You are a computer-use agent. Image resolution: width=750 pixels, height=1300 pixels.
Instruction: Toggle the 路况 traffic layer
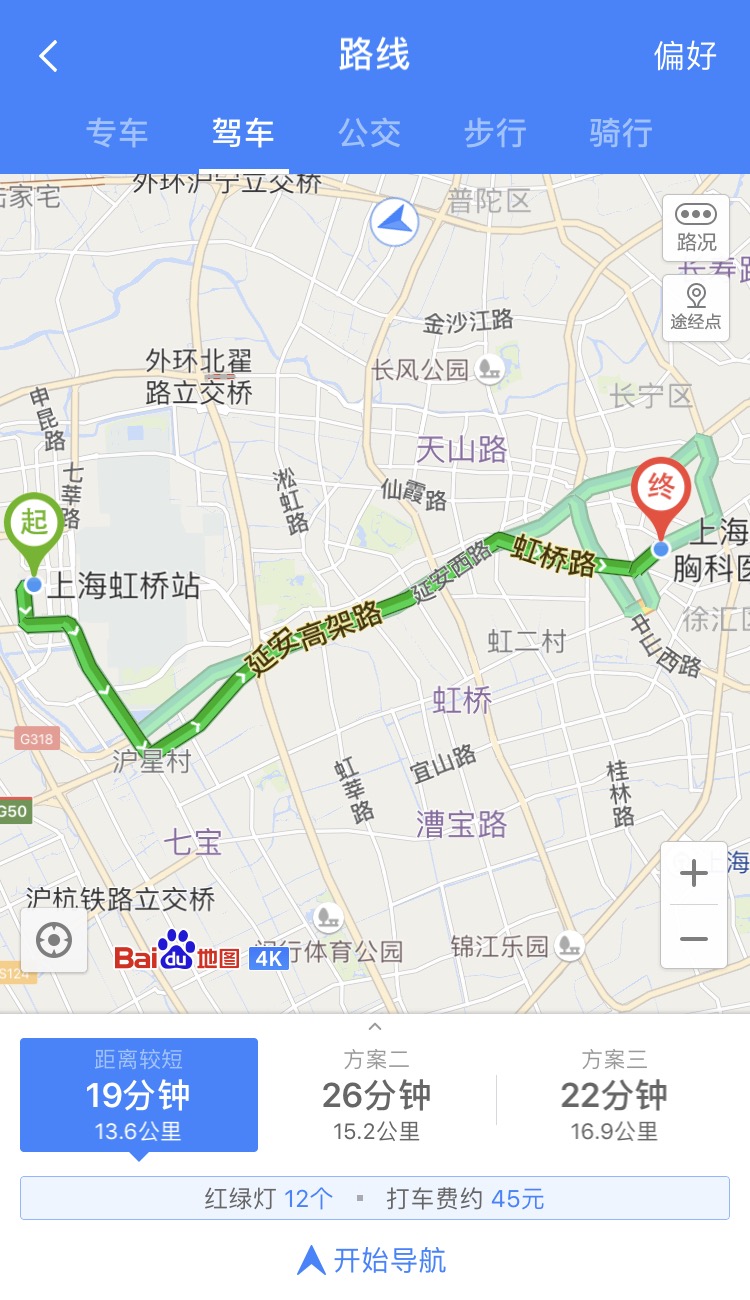click(x=696, y=227)
